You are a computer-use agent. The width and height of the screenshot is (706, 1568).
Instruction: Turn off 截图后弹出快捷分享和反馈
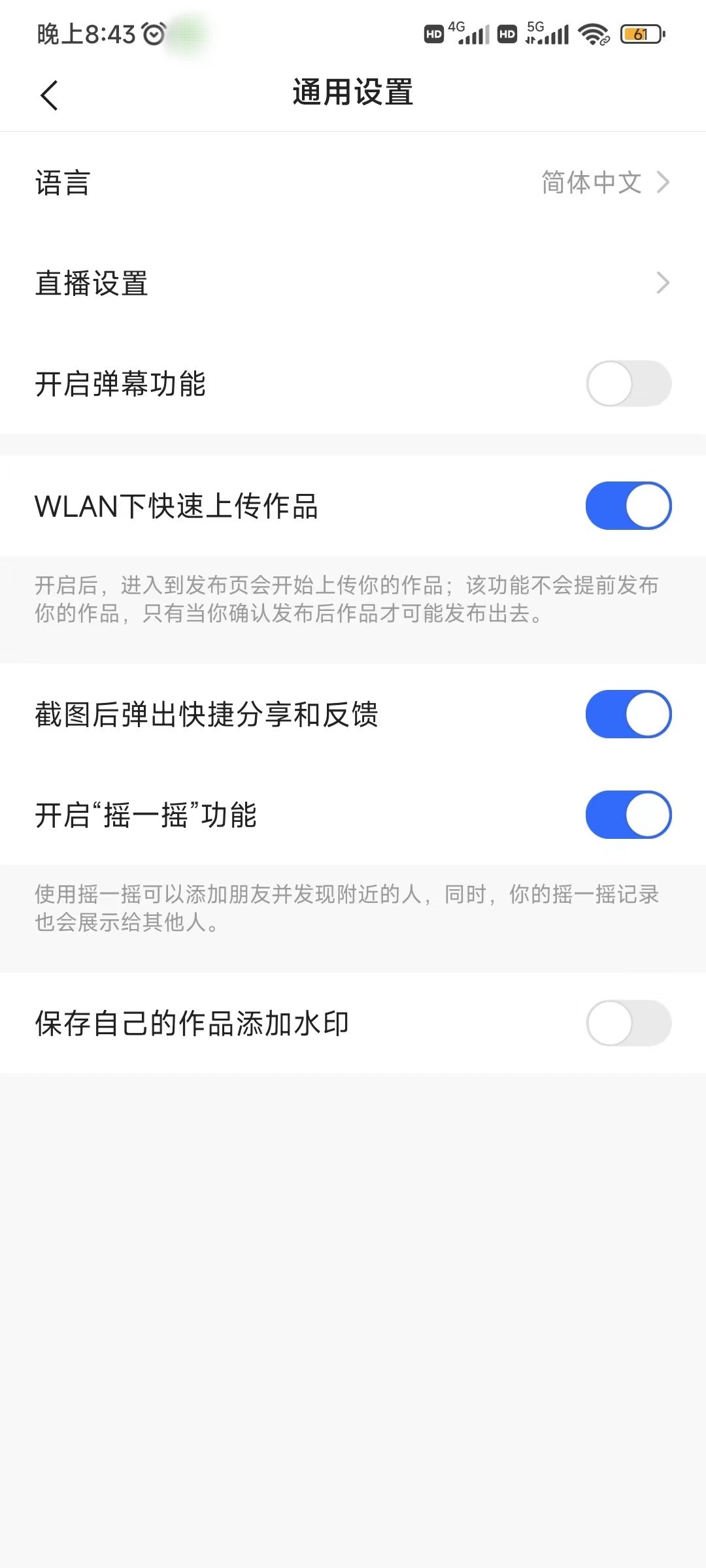click(628, 713)
